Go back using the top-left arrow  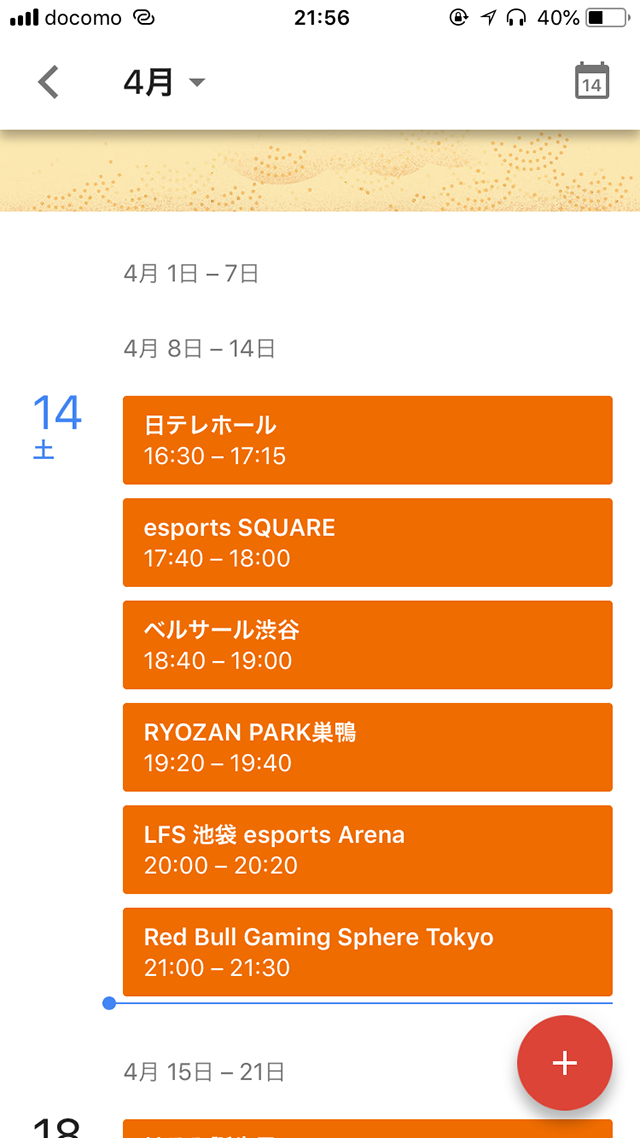click(x=48, y=82)
